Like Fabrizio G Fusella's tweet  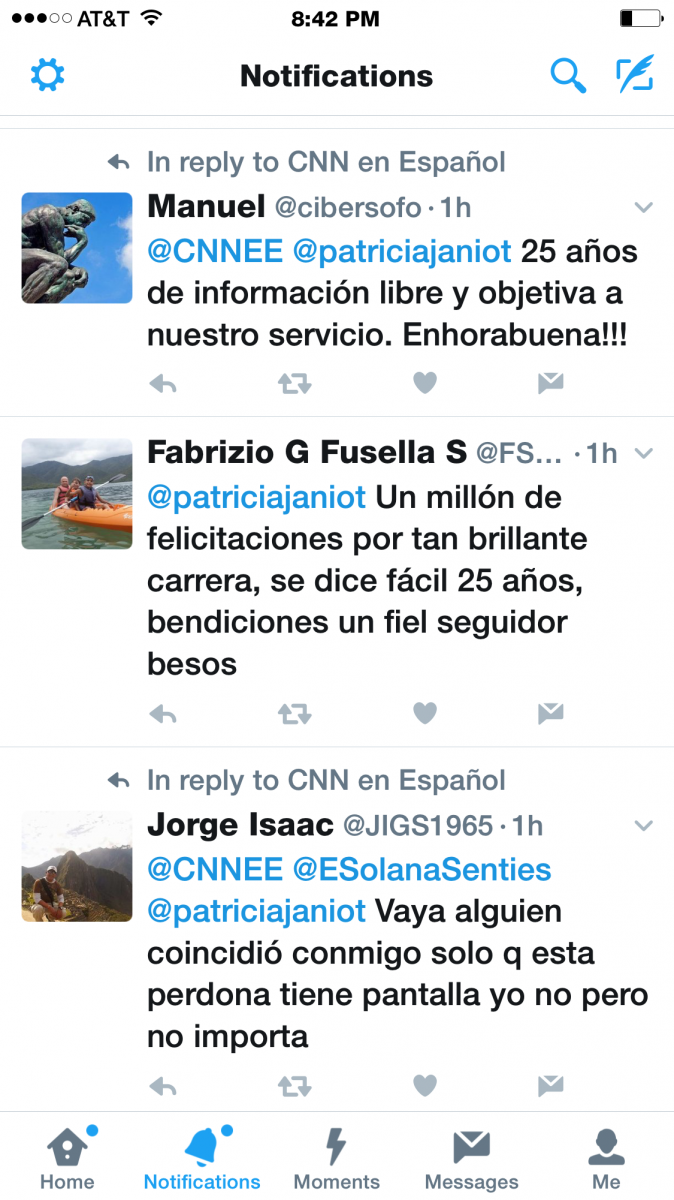(425, 713)
